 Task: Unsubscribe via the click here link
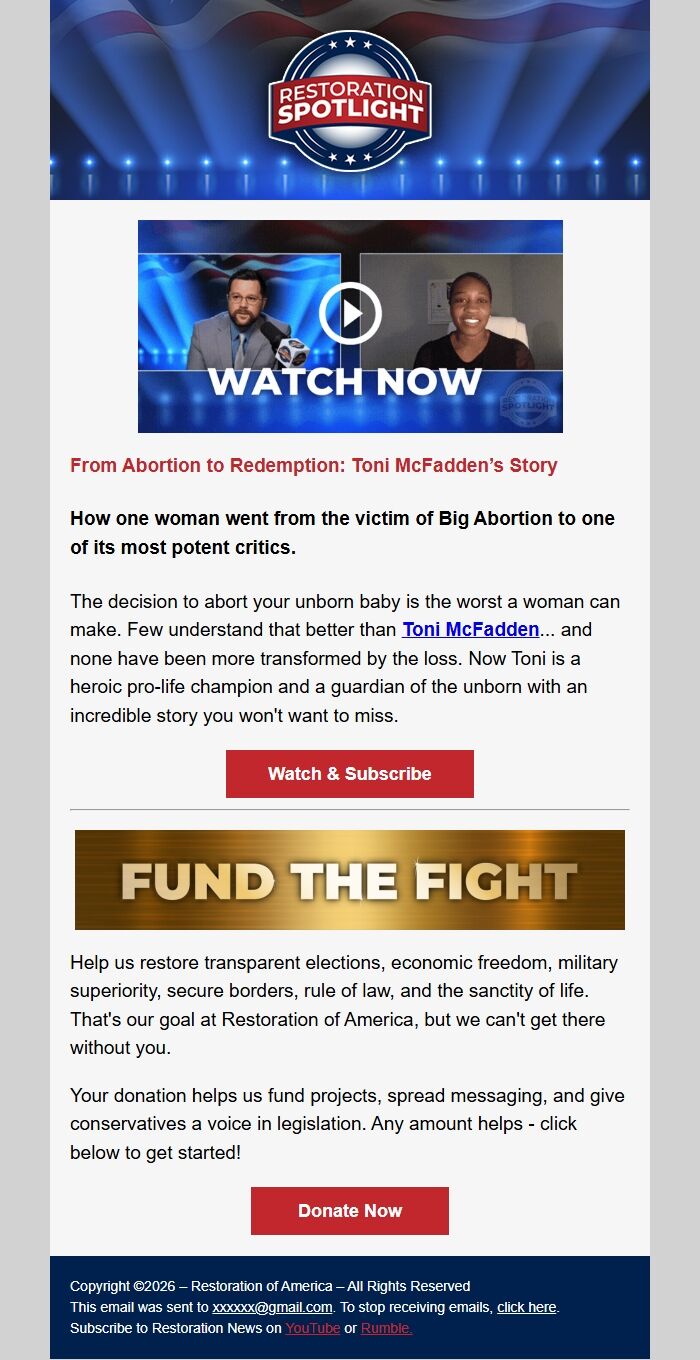coord(526,1307)
